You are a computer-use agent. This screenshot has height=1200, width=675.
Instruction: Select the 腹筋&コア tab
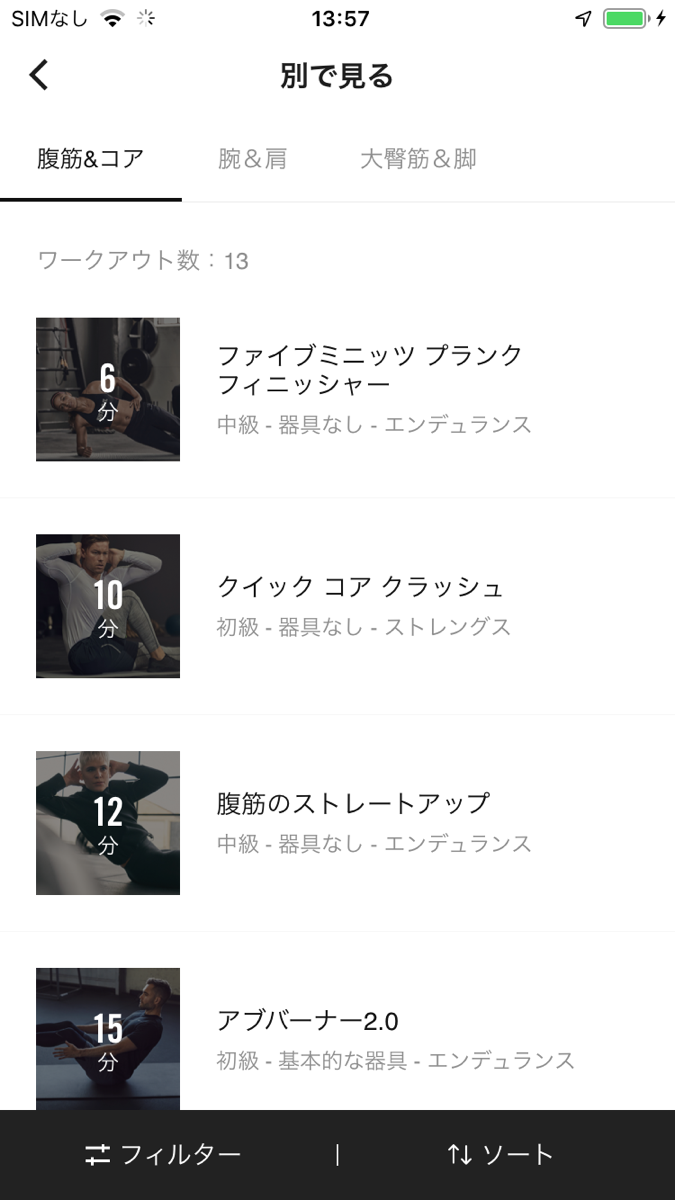point(91,158)
